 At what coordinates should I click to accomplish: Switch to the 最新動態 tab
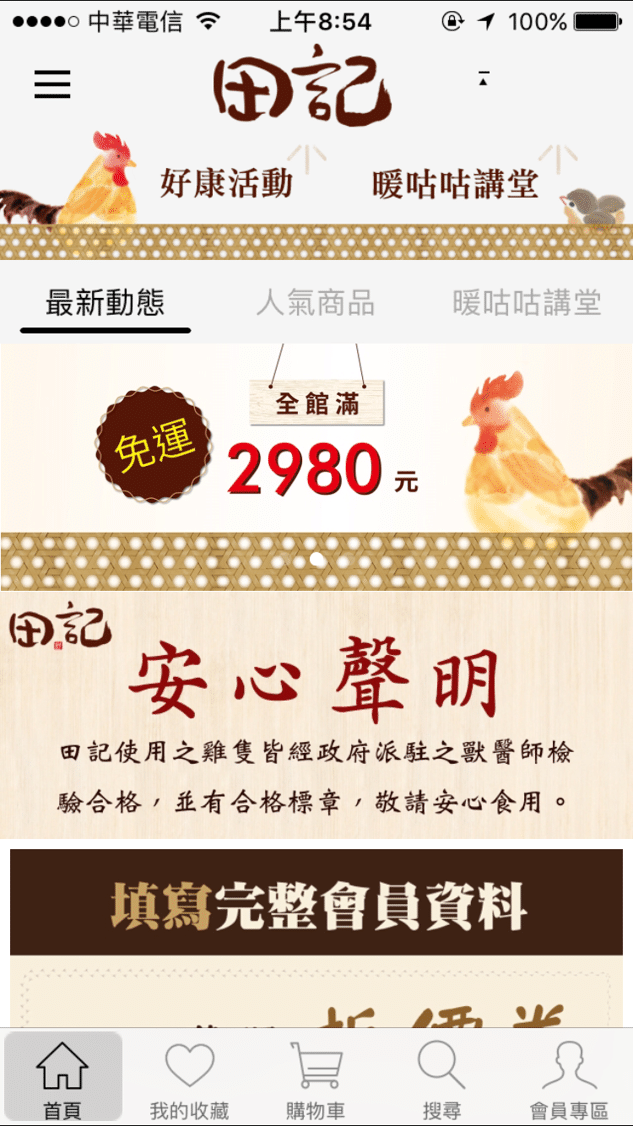click(x=105, y=303)
